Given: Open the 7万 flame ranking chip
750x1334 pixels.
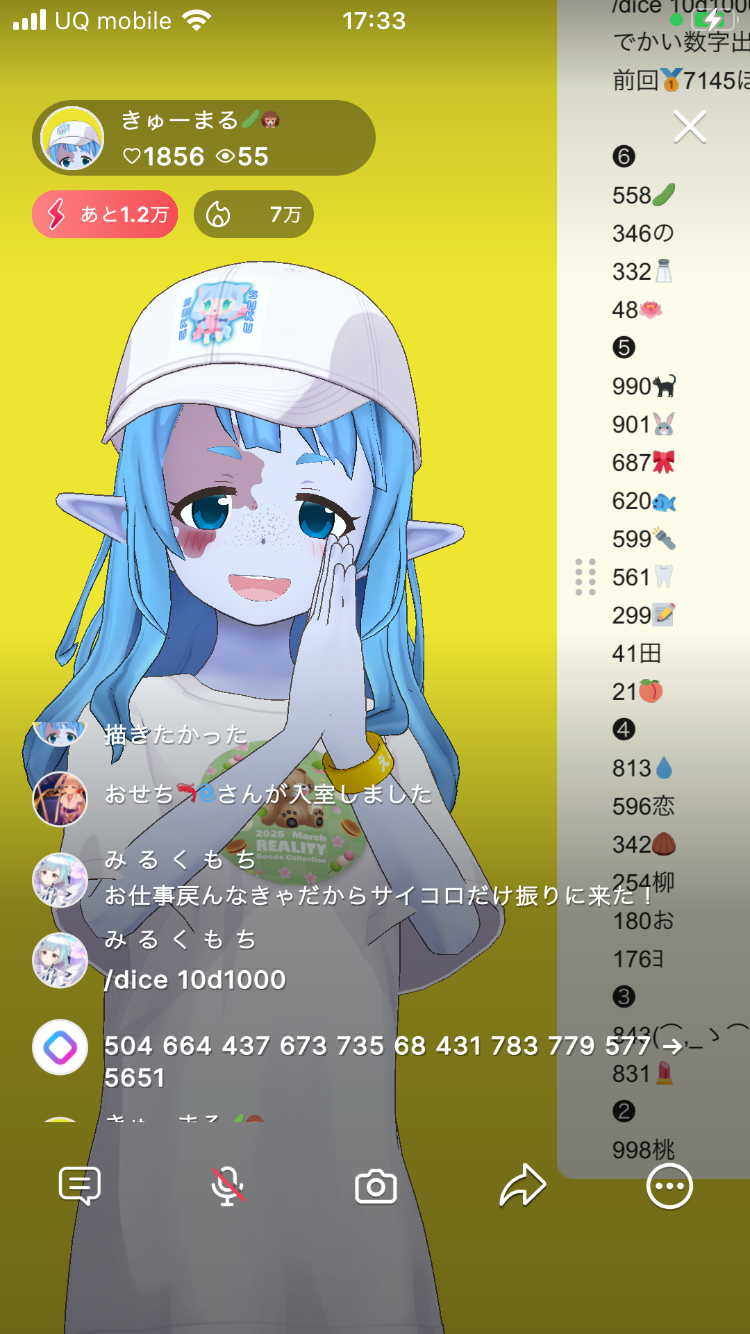Looking at the screenshot, I should coord(253,214).
